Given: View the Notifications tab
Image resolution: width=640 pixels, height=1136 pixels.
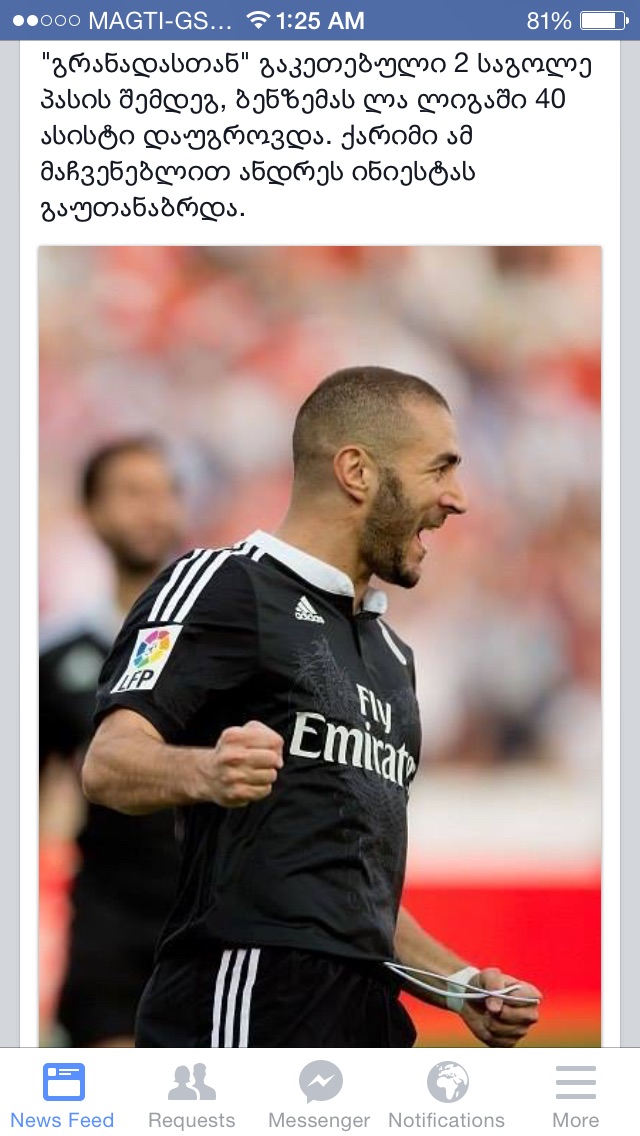Looking at the screenshot, I should tap(447, 1094).
